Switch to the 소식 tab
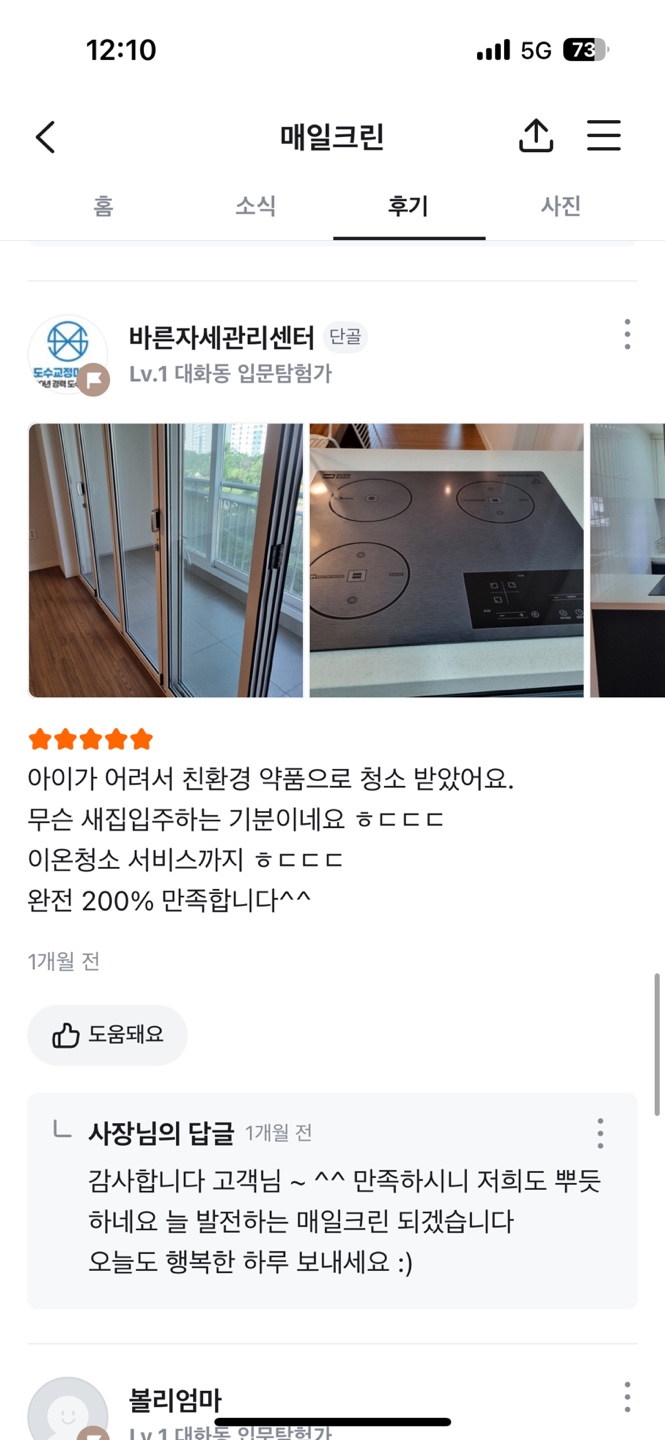Screen dimensions: 665x1440 [255, 206]
